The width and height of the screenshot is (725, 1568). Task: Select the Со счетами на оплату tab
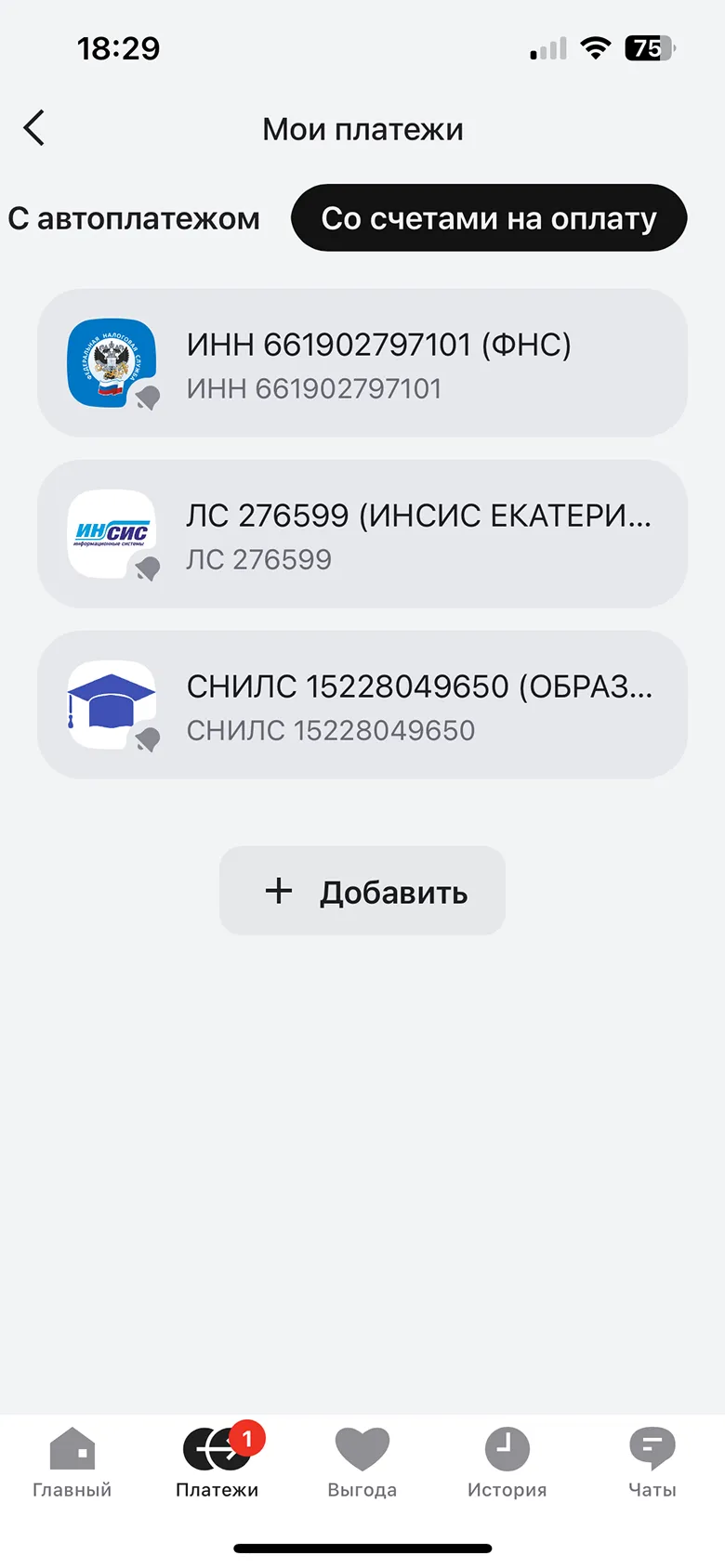[x=489, y=218]
